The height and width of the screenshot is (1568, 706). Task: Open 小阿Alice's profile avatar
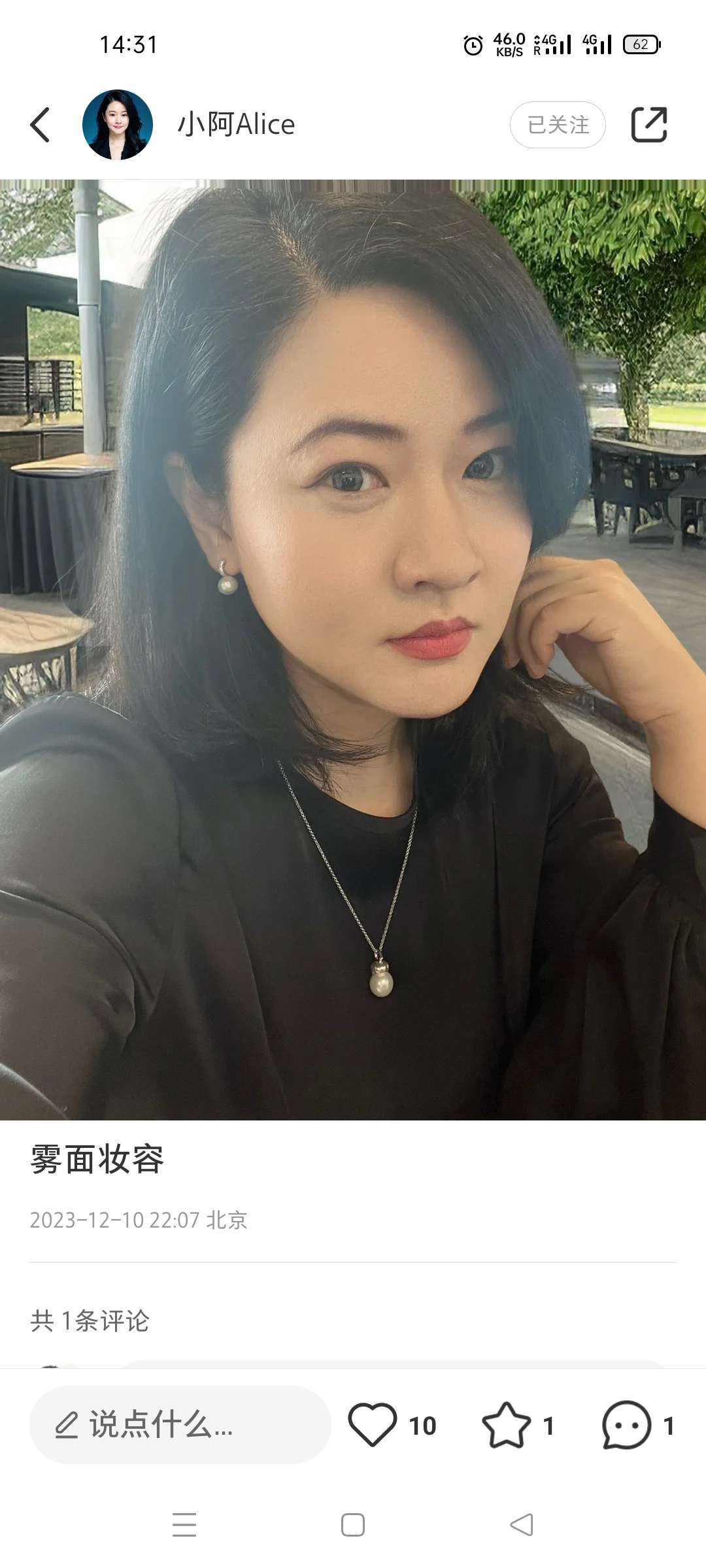click(x=118, y=124)
